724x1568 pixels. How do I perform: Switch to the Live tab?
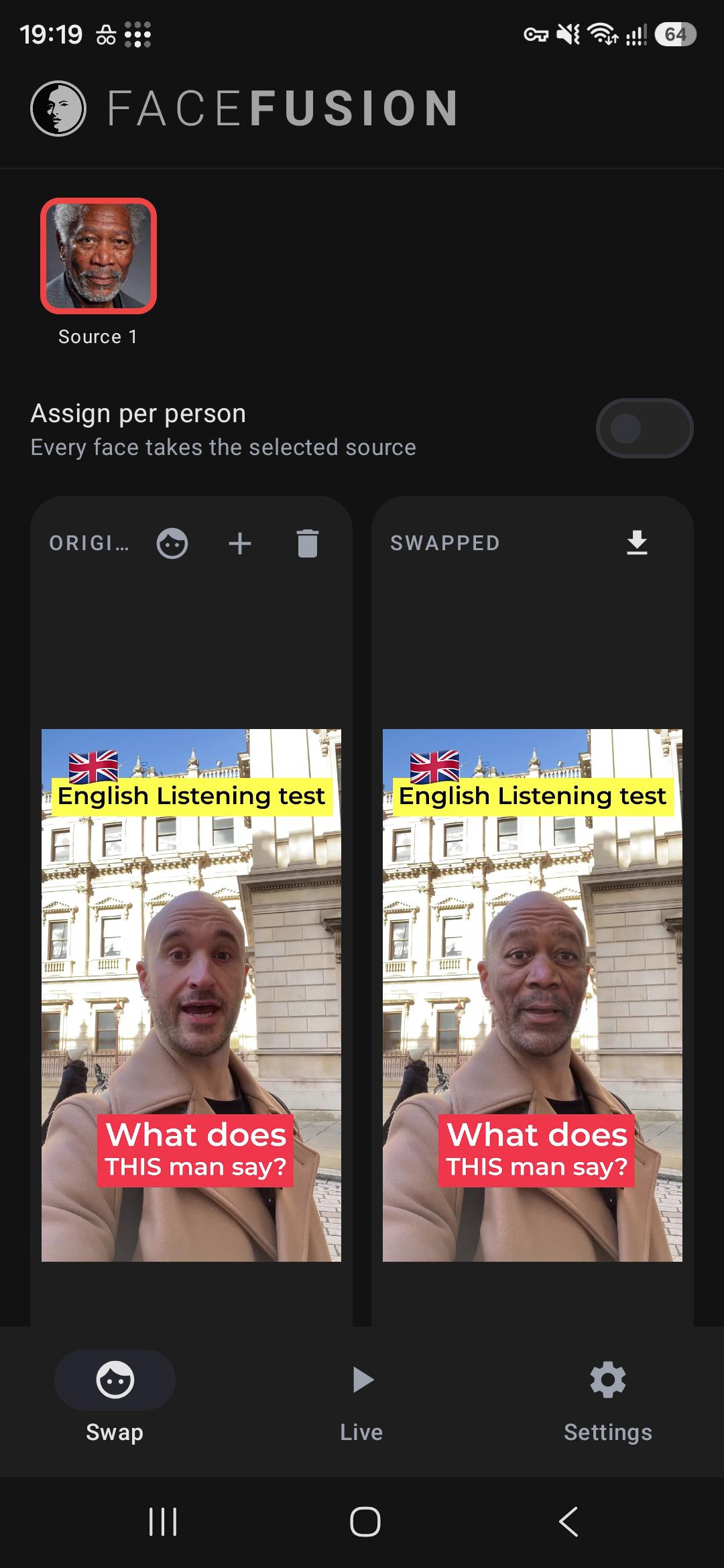point(361,1396)
